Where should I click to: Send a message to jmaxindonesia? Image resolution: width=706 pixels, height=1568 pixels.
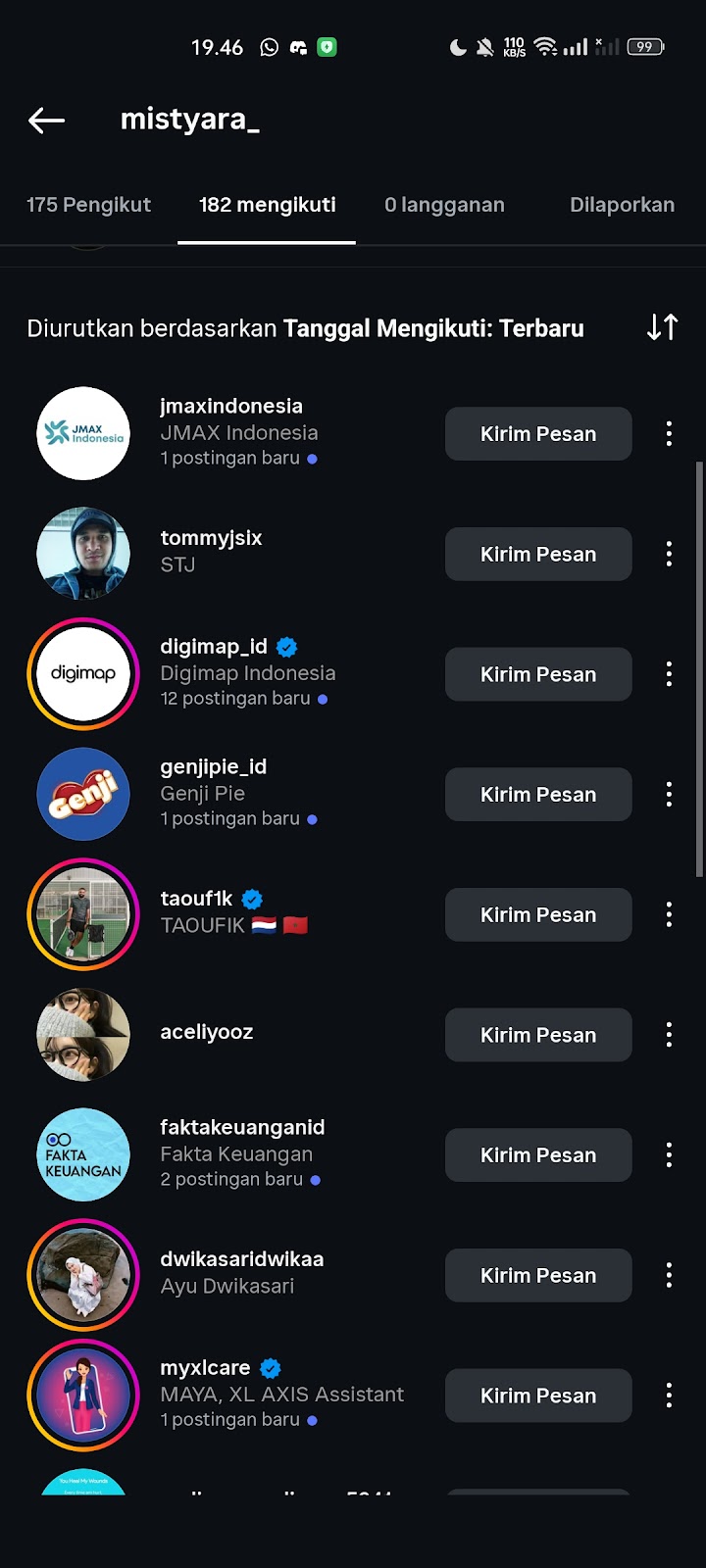coord(537,434)
